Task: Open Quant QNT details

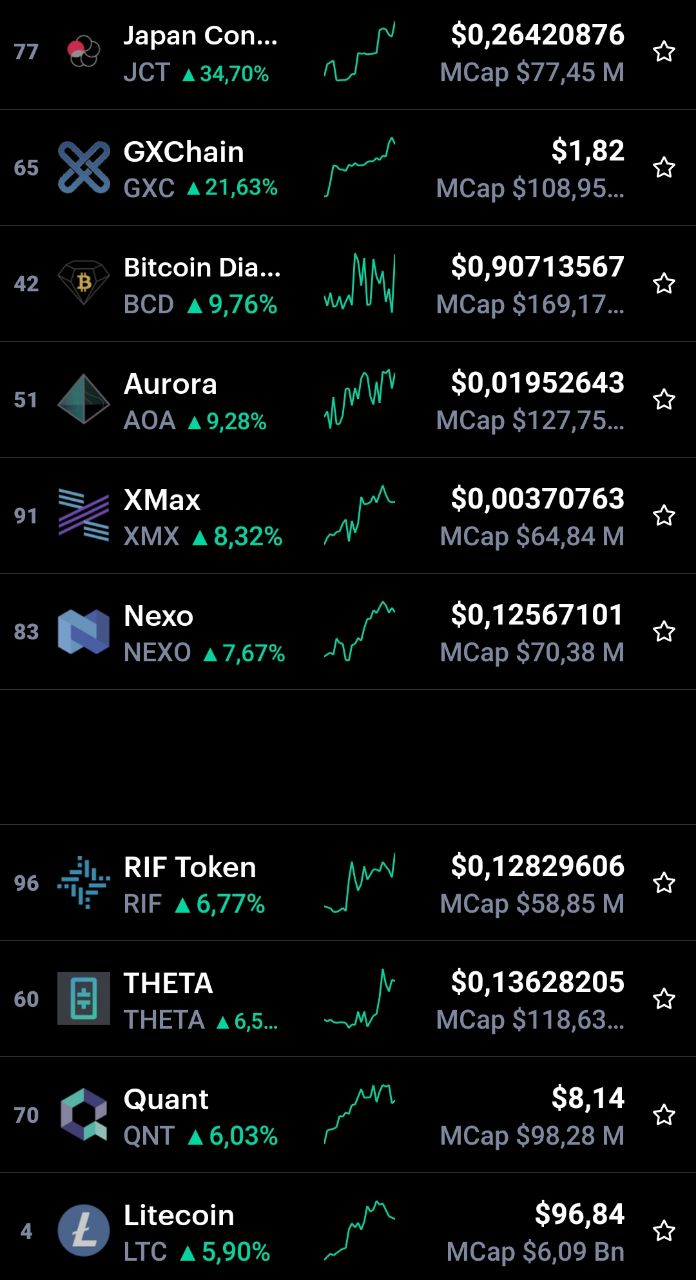Action: pos(348,1115)
